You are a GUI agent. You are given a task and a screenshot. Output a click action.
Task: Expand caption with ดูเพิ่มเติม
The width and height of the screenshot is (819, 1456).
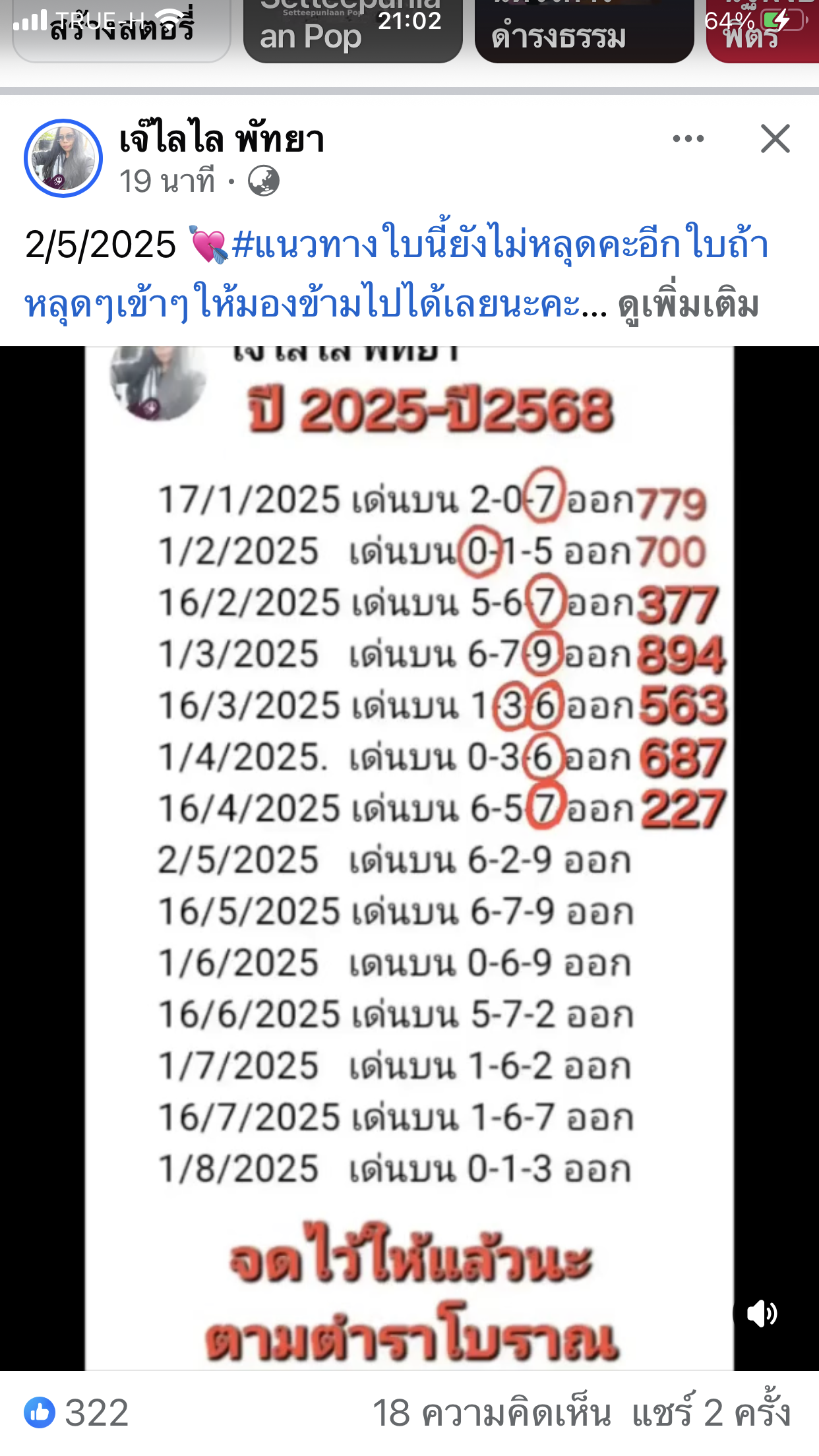(688, 304)
